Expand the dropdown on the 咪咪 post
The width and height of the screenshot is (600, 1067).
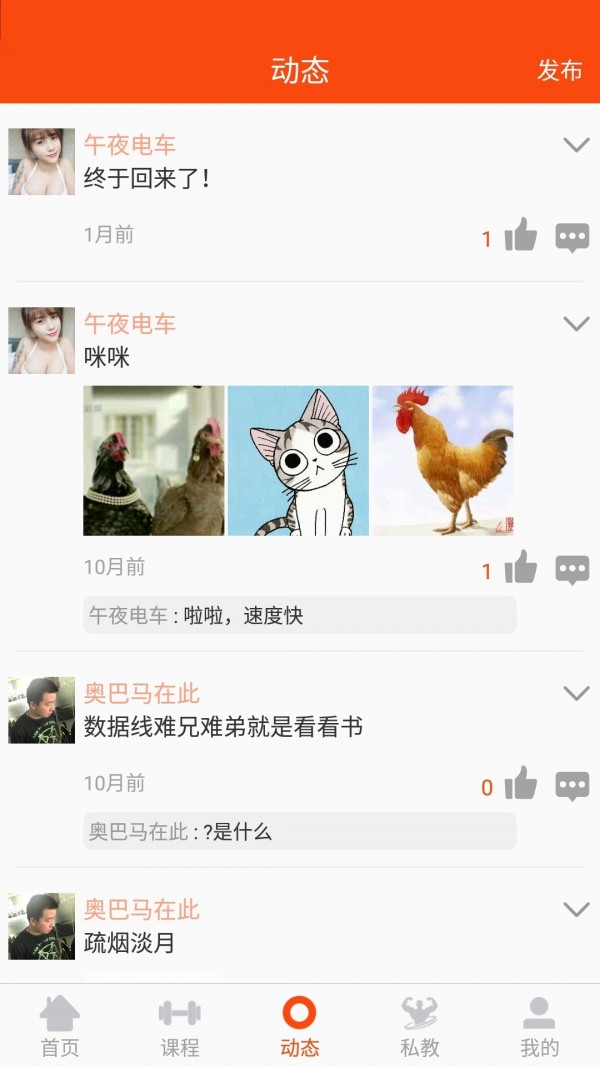(576, 323)
